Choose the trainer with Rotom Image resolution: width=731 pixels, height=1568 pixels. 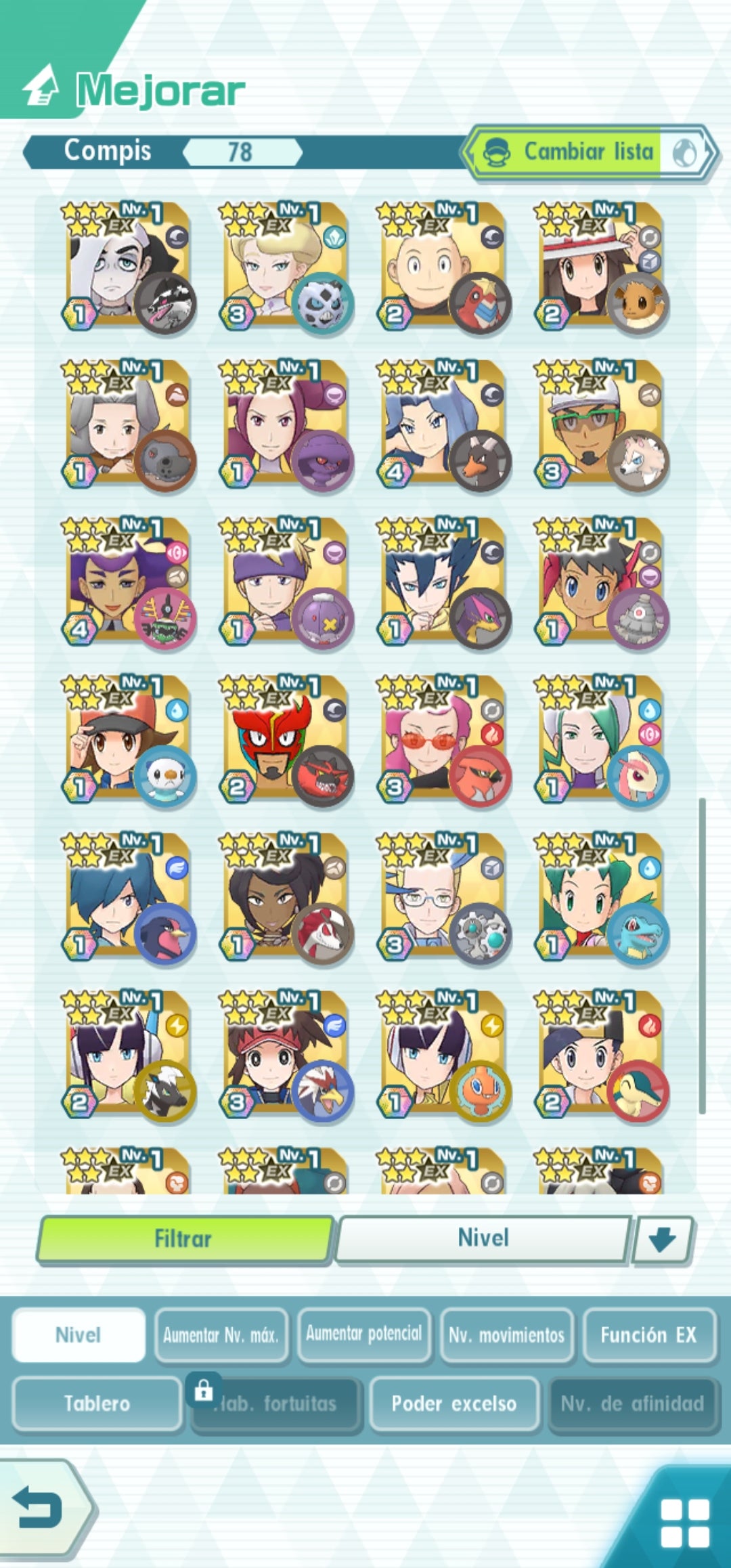[441, 1055]
